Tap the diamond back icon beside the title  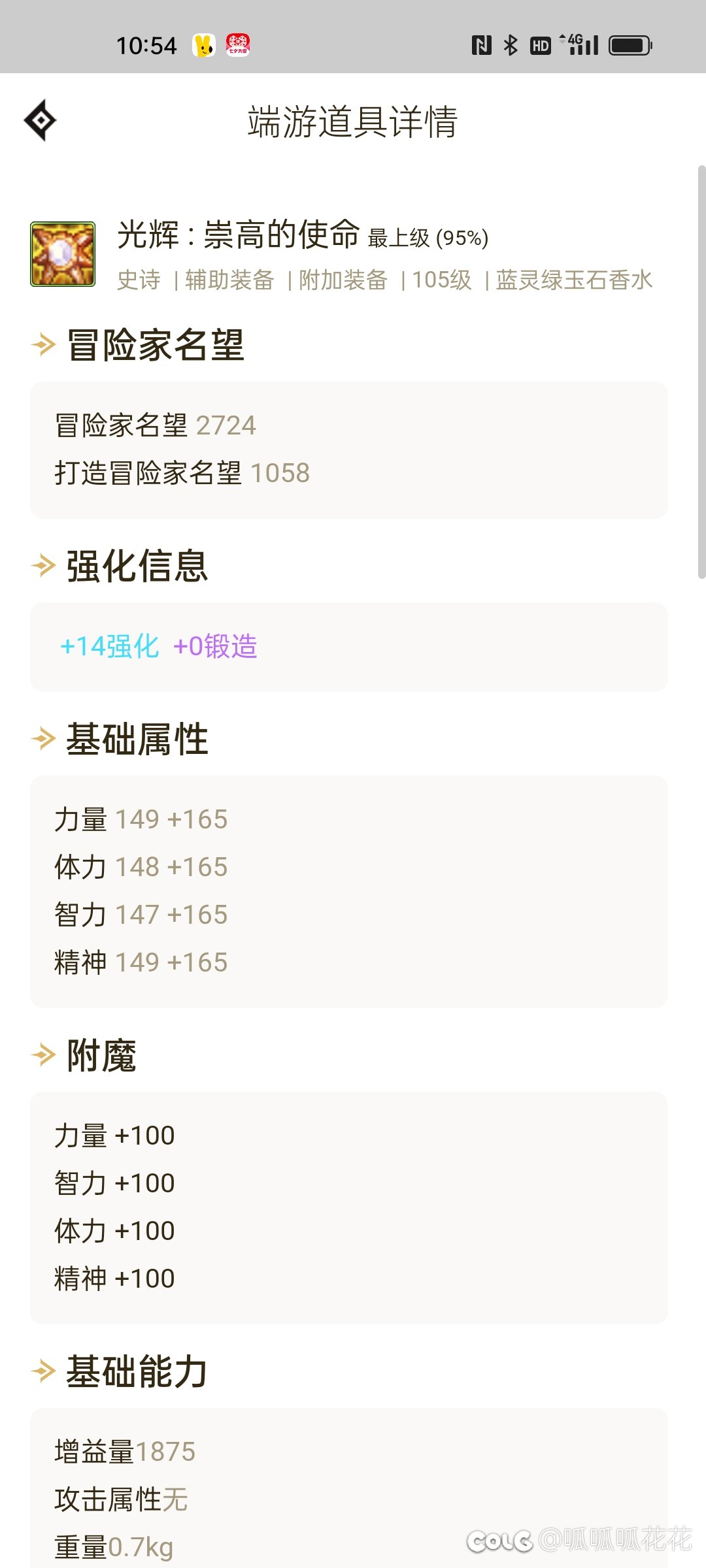point(41,120)
